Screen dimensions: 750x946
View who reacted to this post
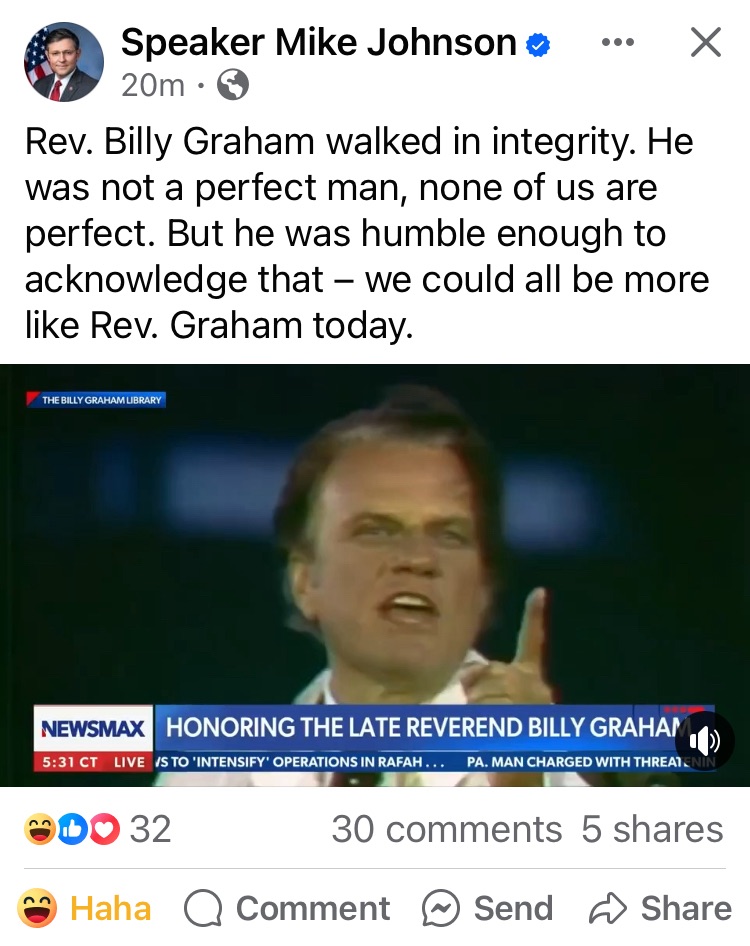98,829
